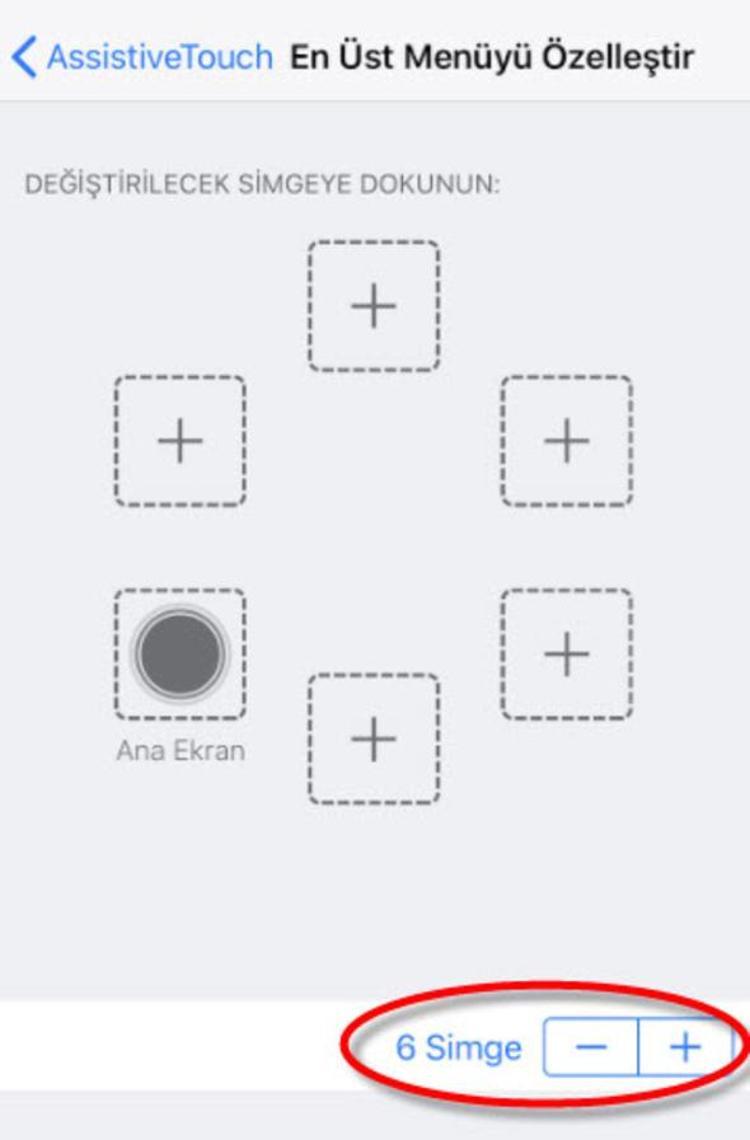Decrease icon count with minus
This screenshot has height=1140, width=750.
coord(592,1047)
